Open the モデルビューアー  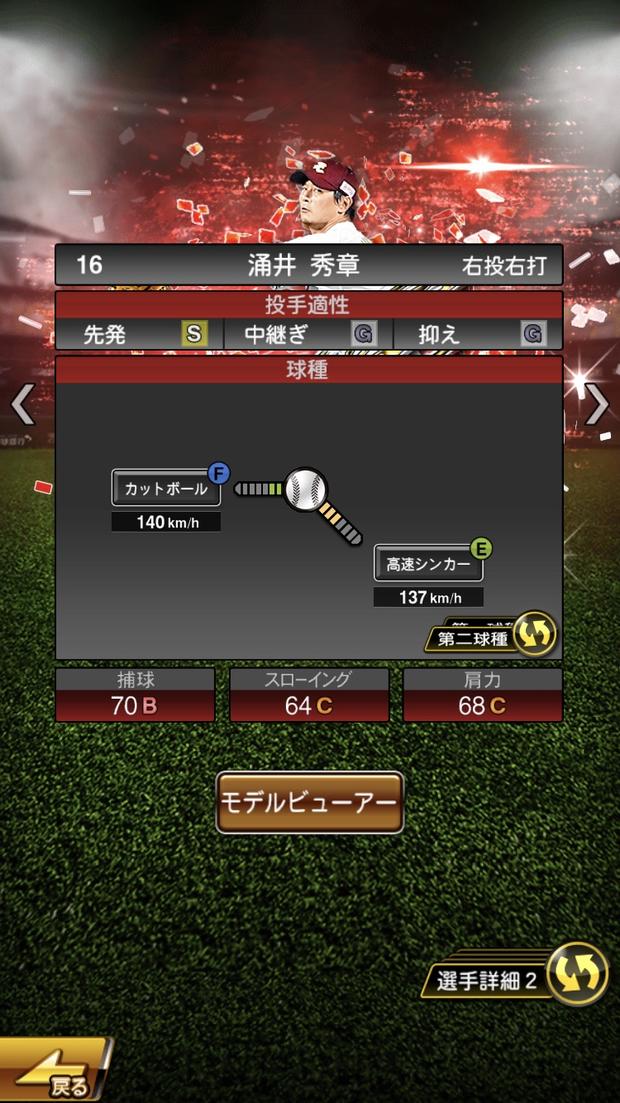[310, 803]
